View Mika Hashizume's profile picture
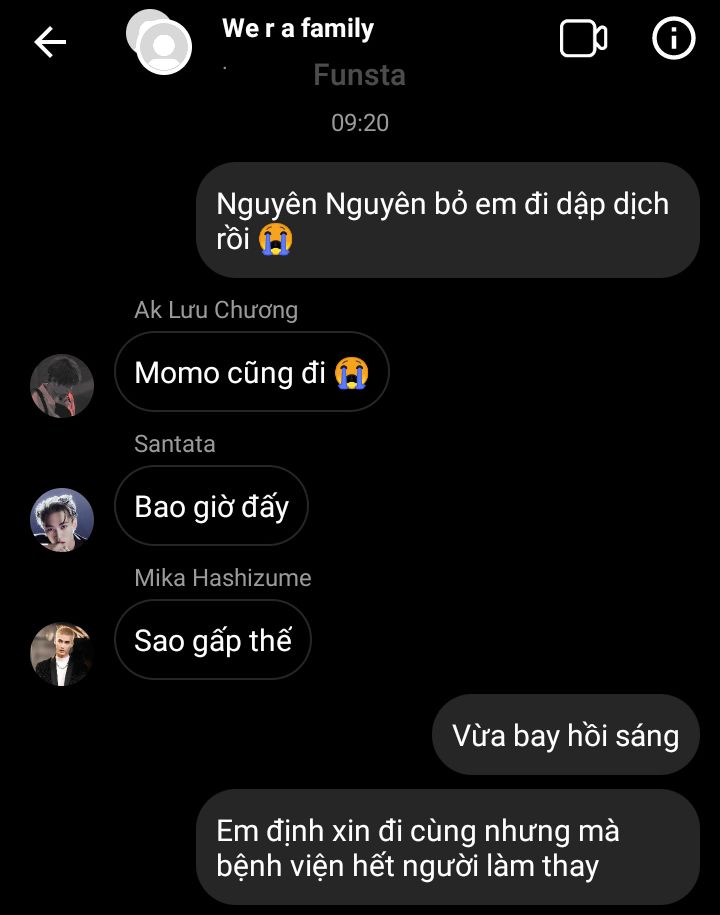This screenshot has width=720, height=915. 62,654
